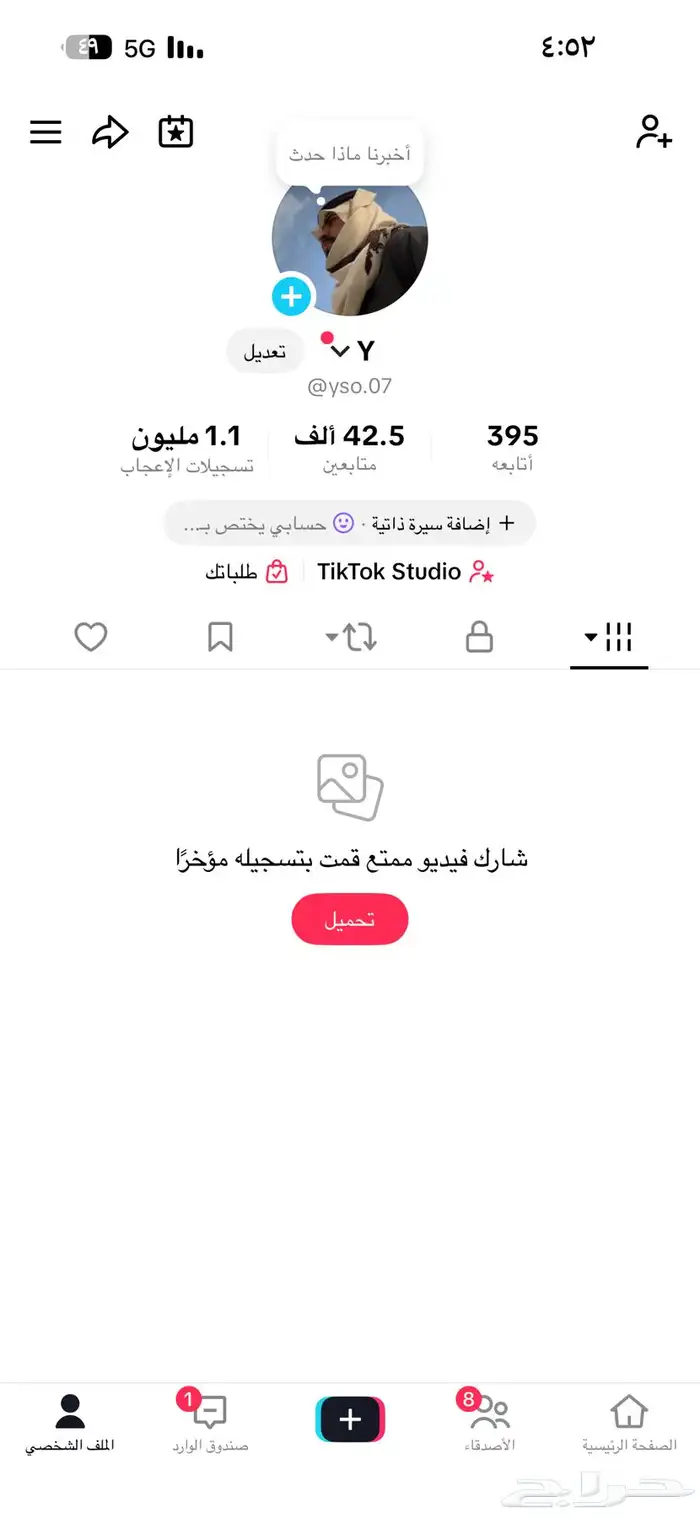Expand the account switcher next to Y
700x1518 pixels.
pos(339,351)
